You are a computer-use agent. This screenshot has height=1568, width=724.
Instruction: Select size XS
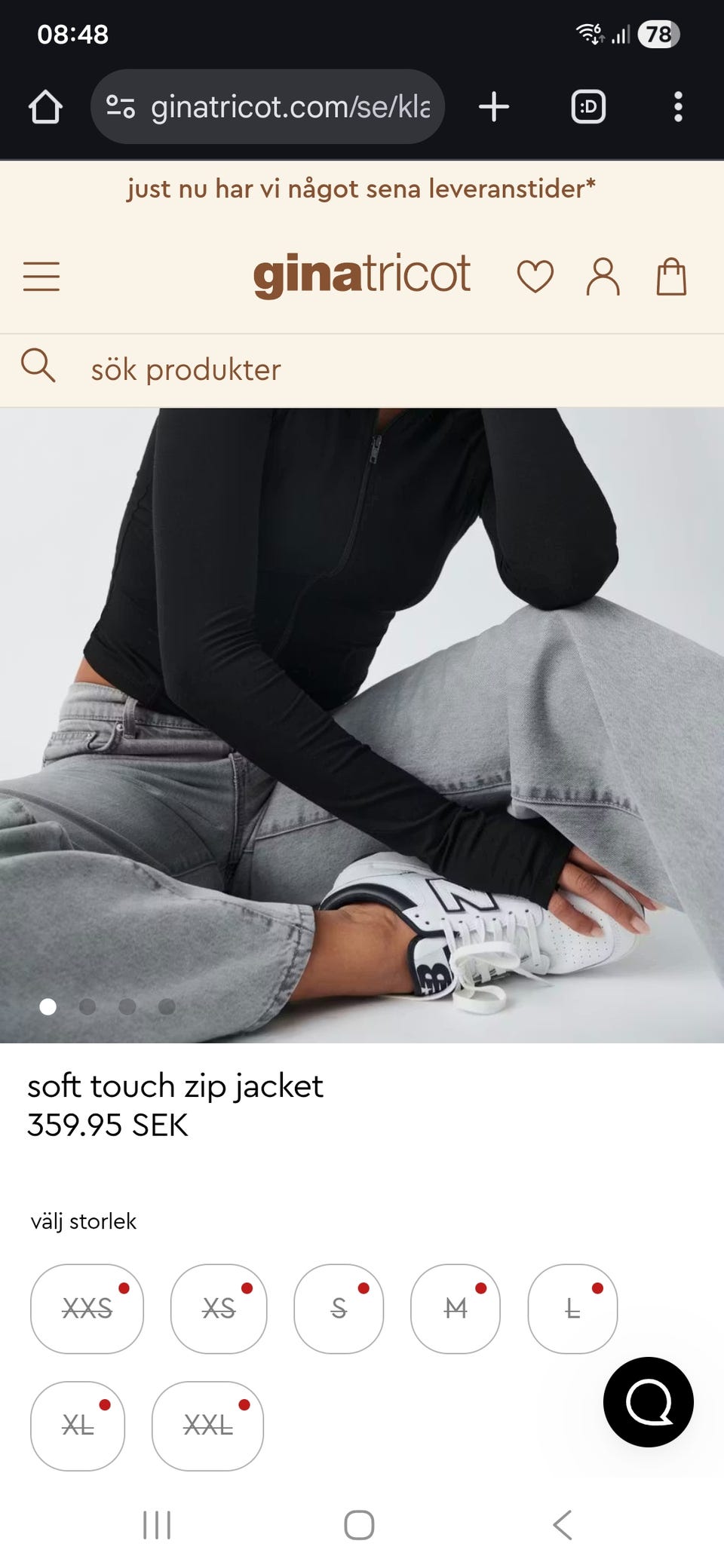point(219,1309)
